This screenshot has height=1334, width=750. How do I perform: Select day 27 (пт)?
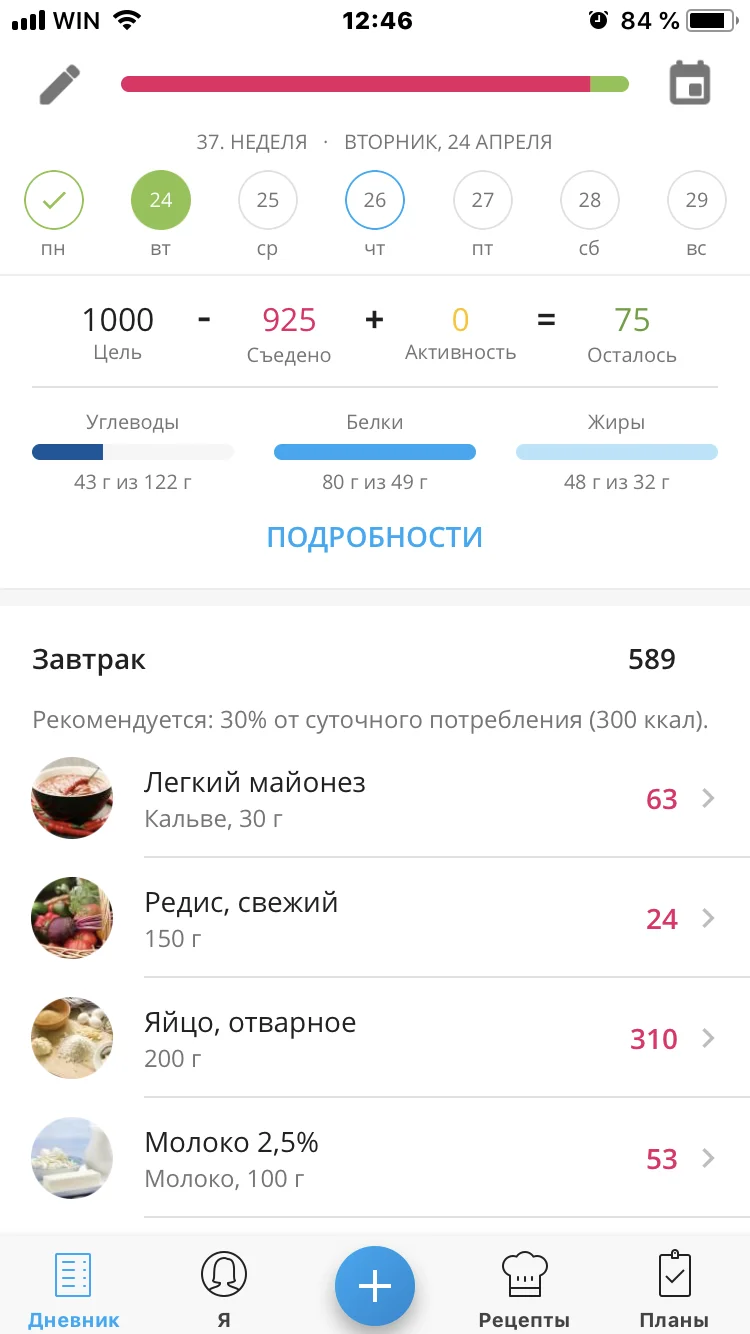pos(483,201)
